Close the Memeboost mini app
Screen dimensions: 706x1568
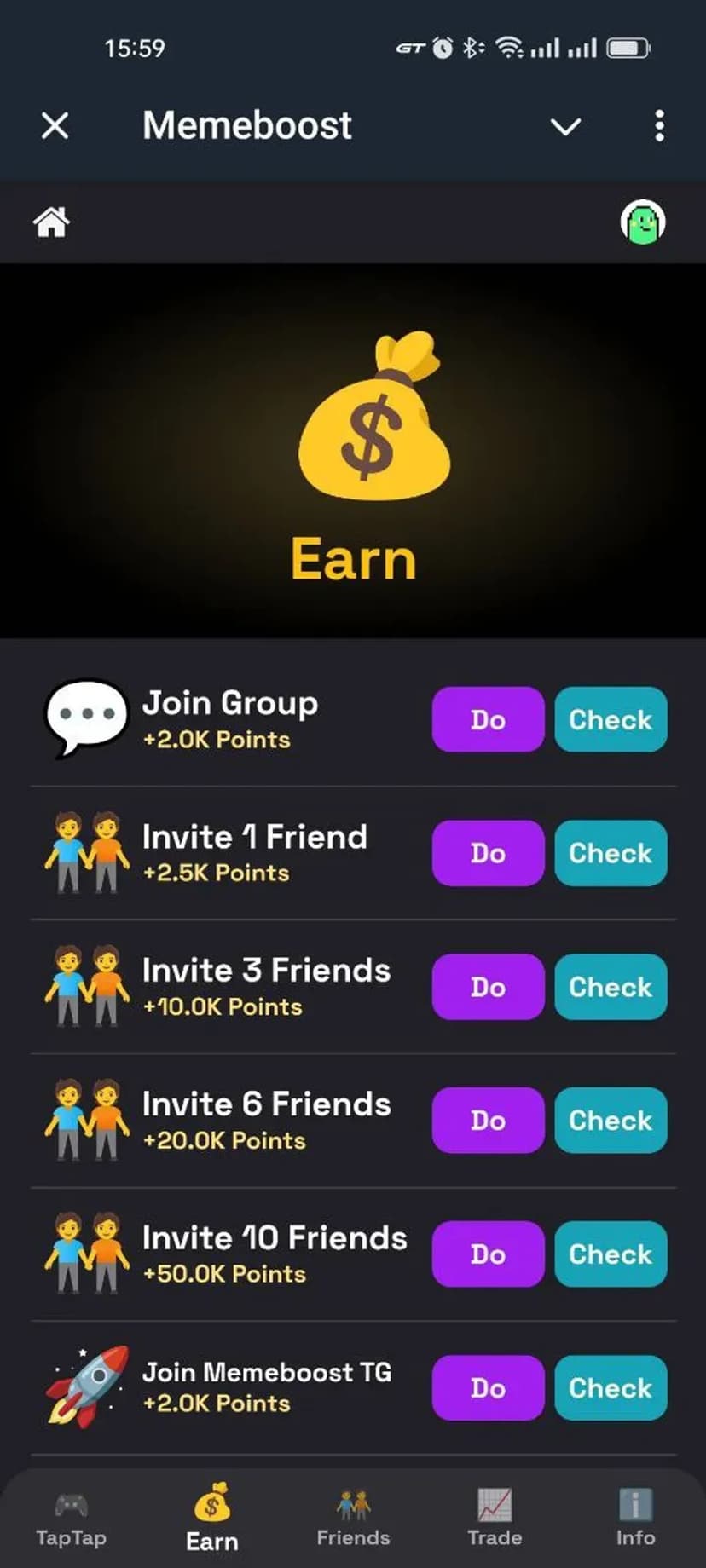(55, 126)
